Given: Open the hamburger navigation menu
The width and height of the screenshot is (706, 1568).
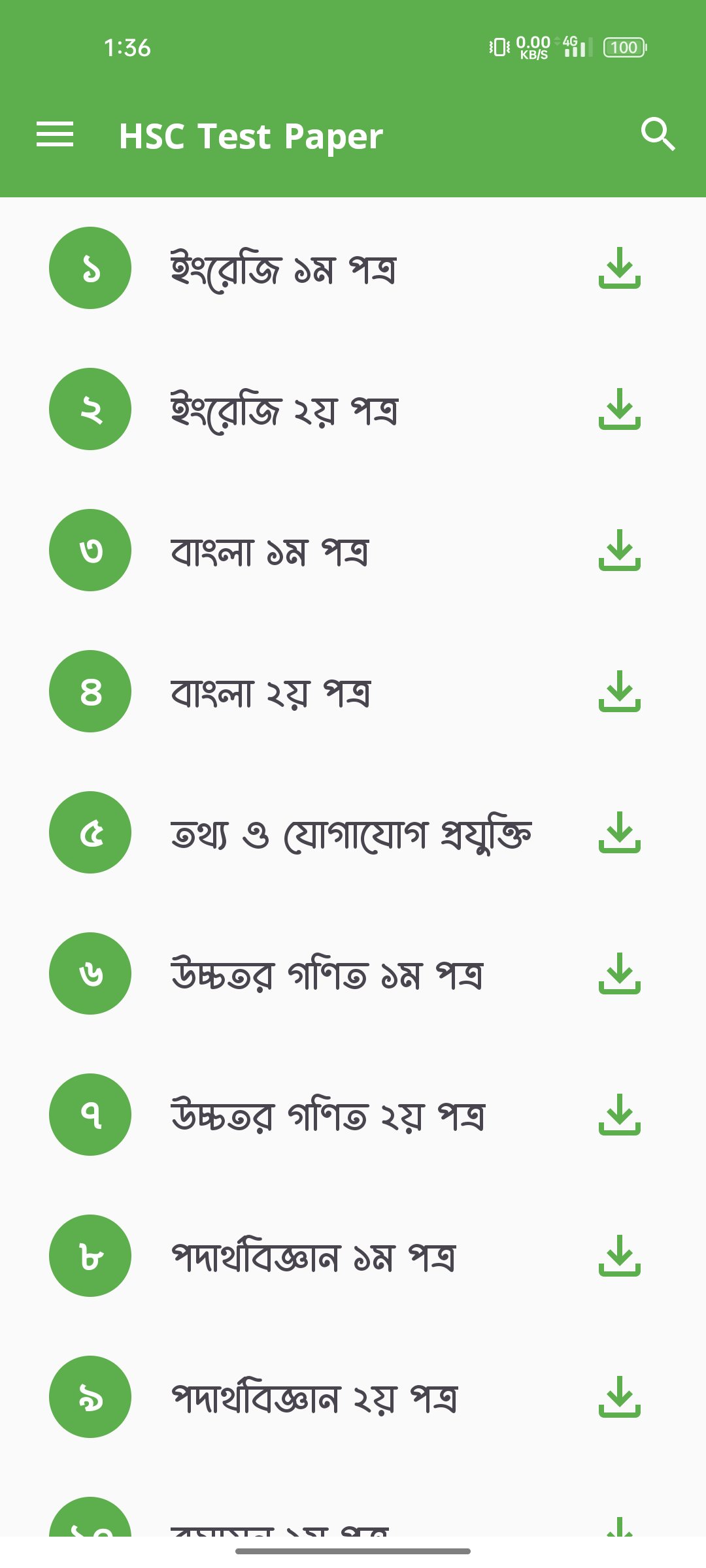Looking at the screenshot, I should tap(55, 135).
